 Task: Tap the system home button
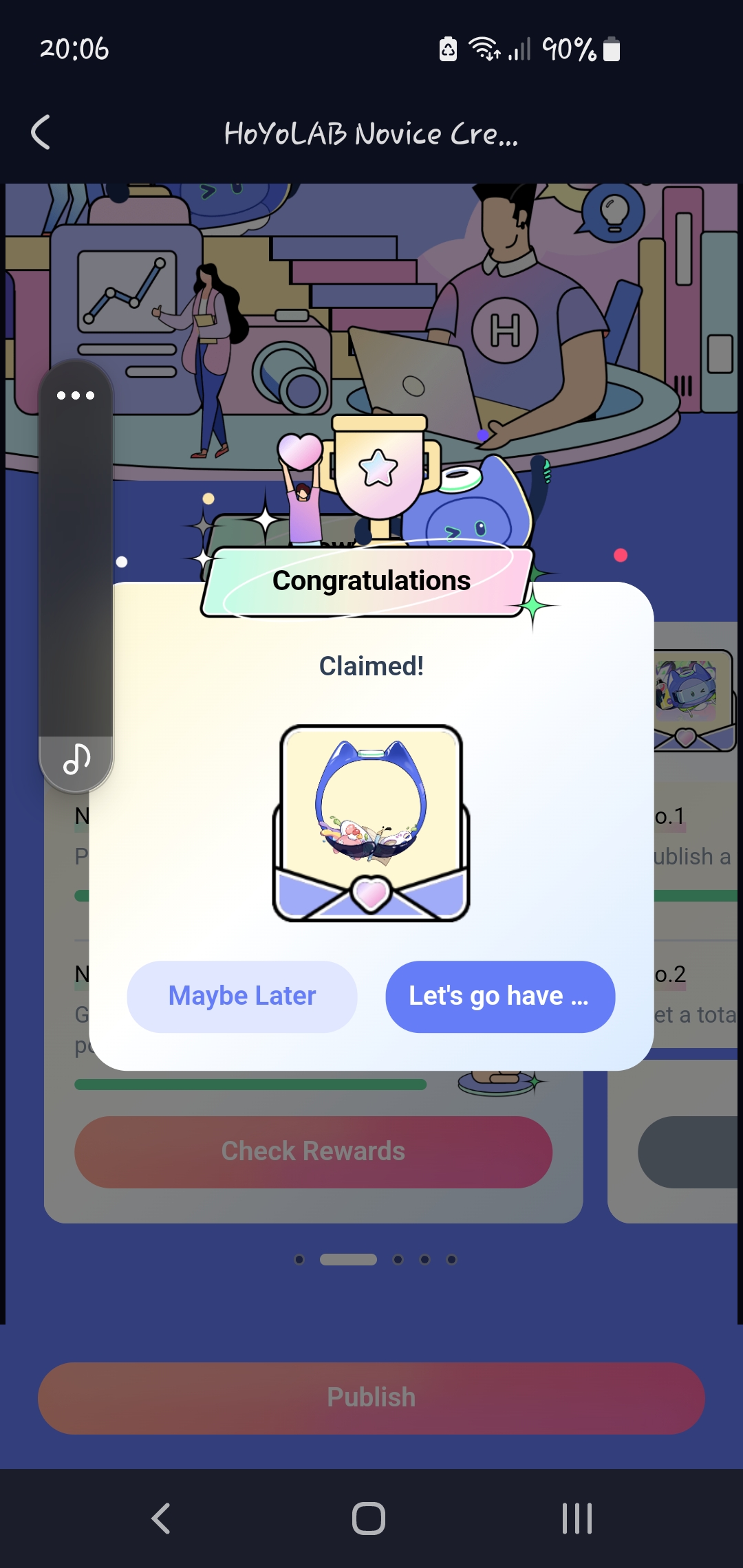369,1518
